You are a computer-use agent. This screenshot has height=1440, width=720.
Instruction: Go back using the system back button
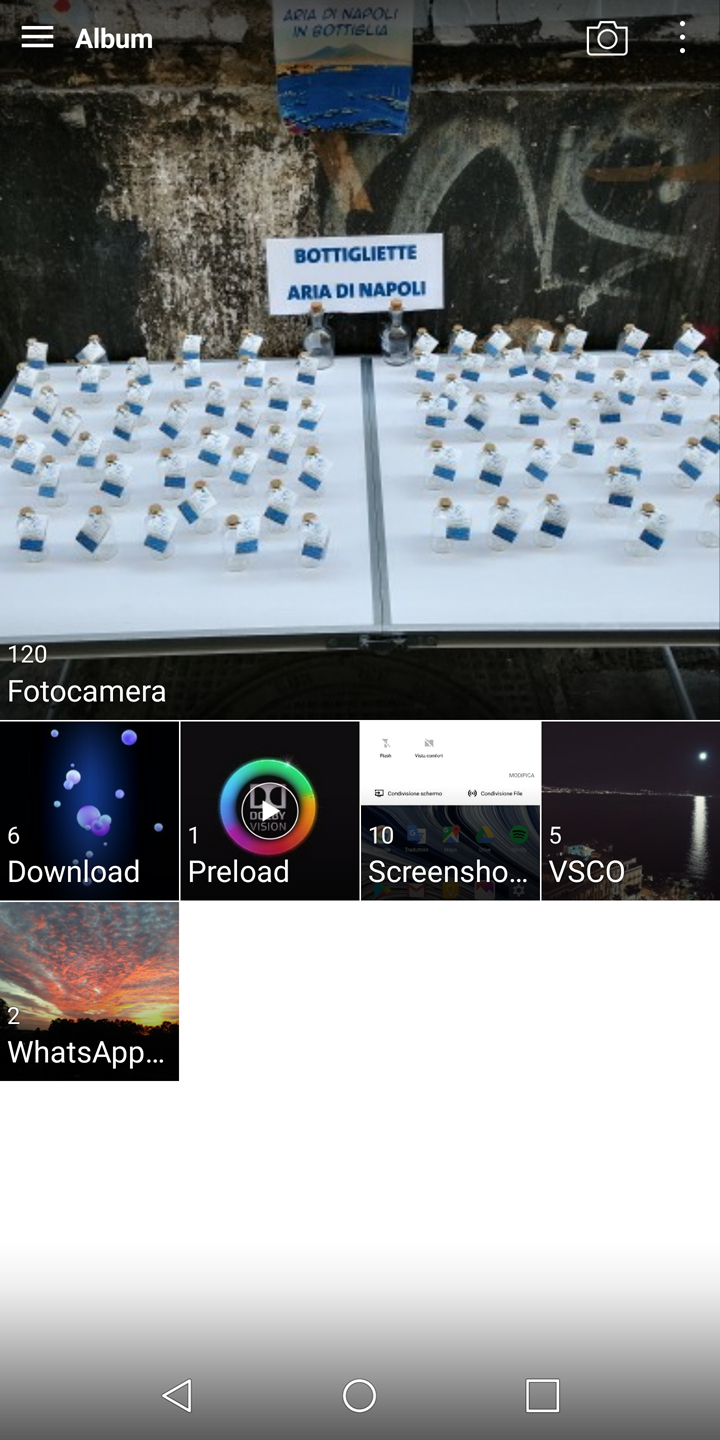pos(177,1395)
